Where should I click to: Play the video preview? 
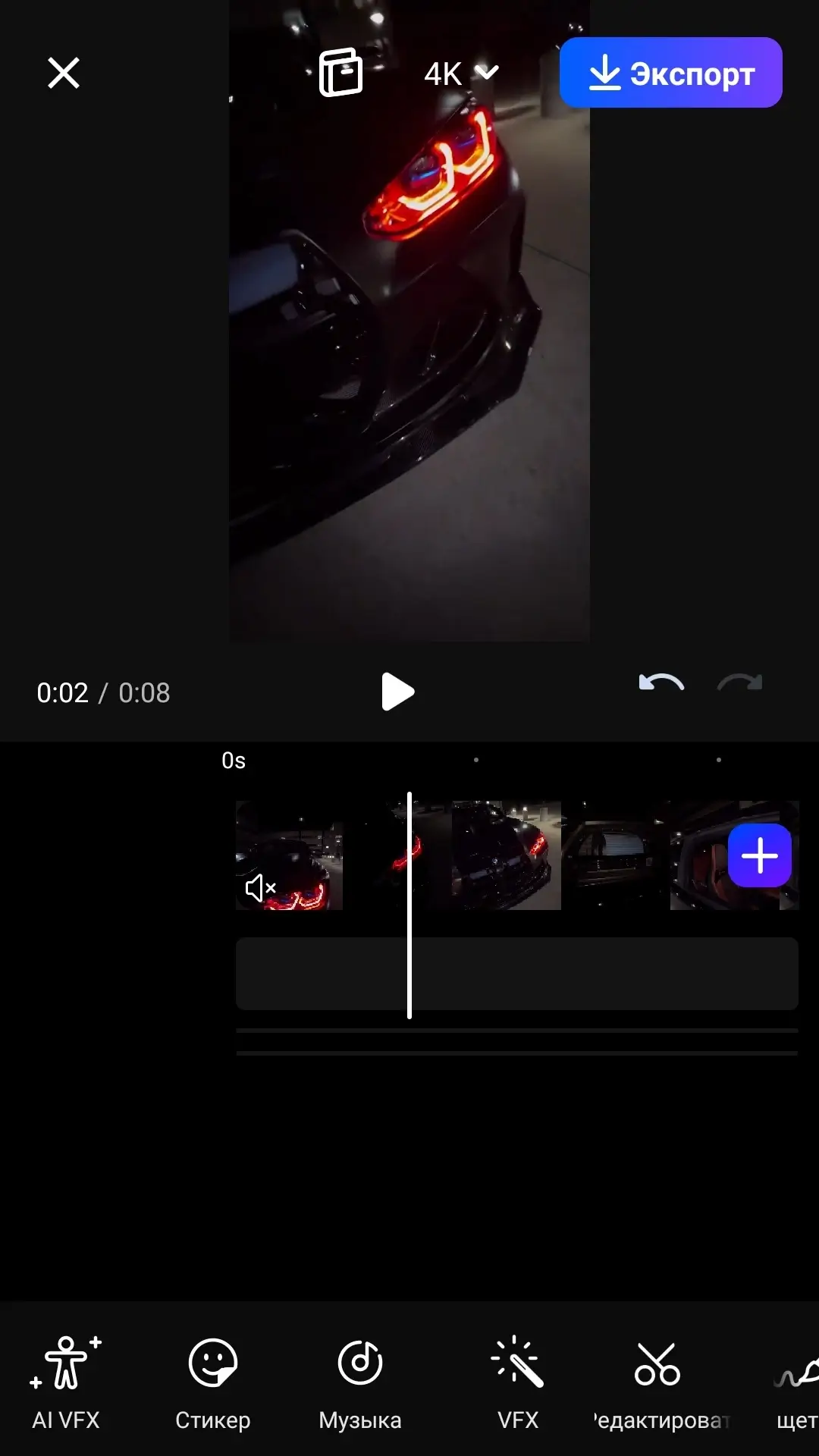397,692
